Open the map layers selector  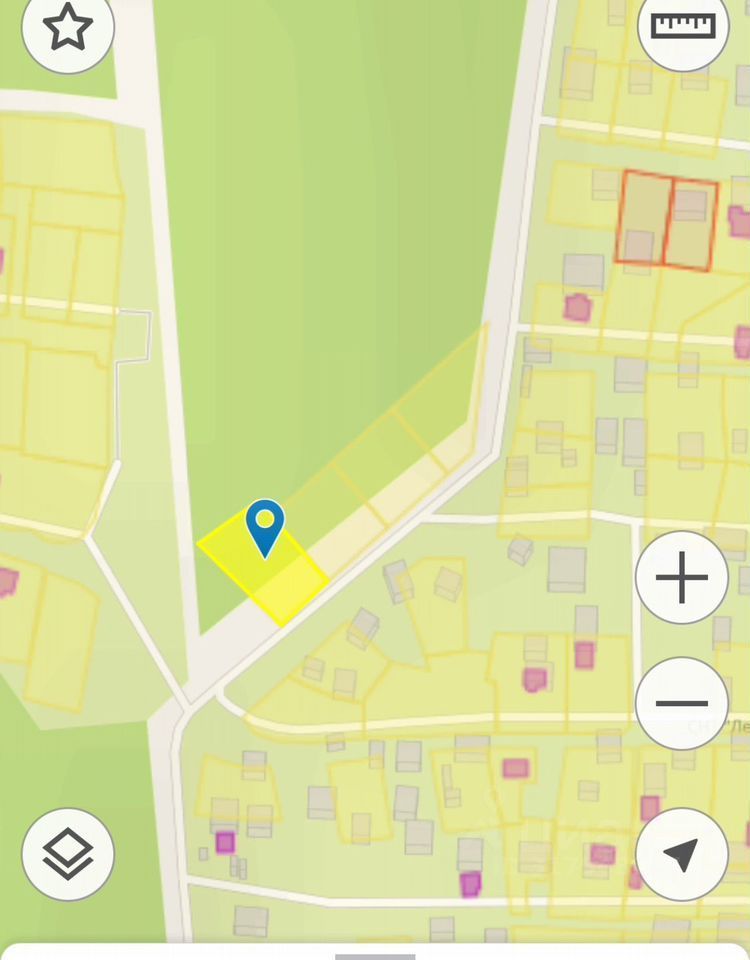(x=68, y=854)
